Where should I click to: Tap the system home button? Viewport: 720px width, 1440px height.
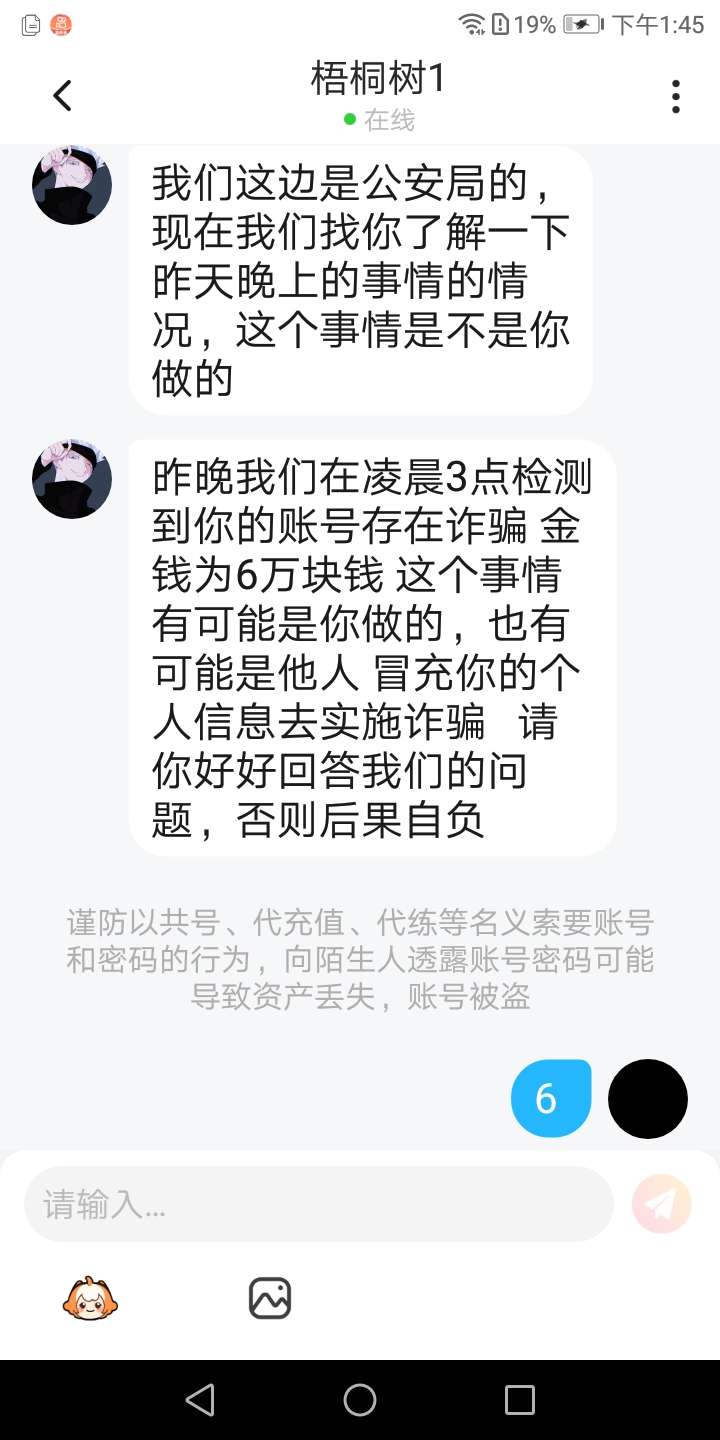click(x=360, y=1400)
